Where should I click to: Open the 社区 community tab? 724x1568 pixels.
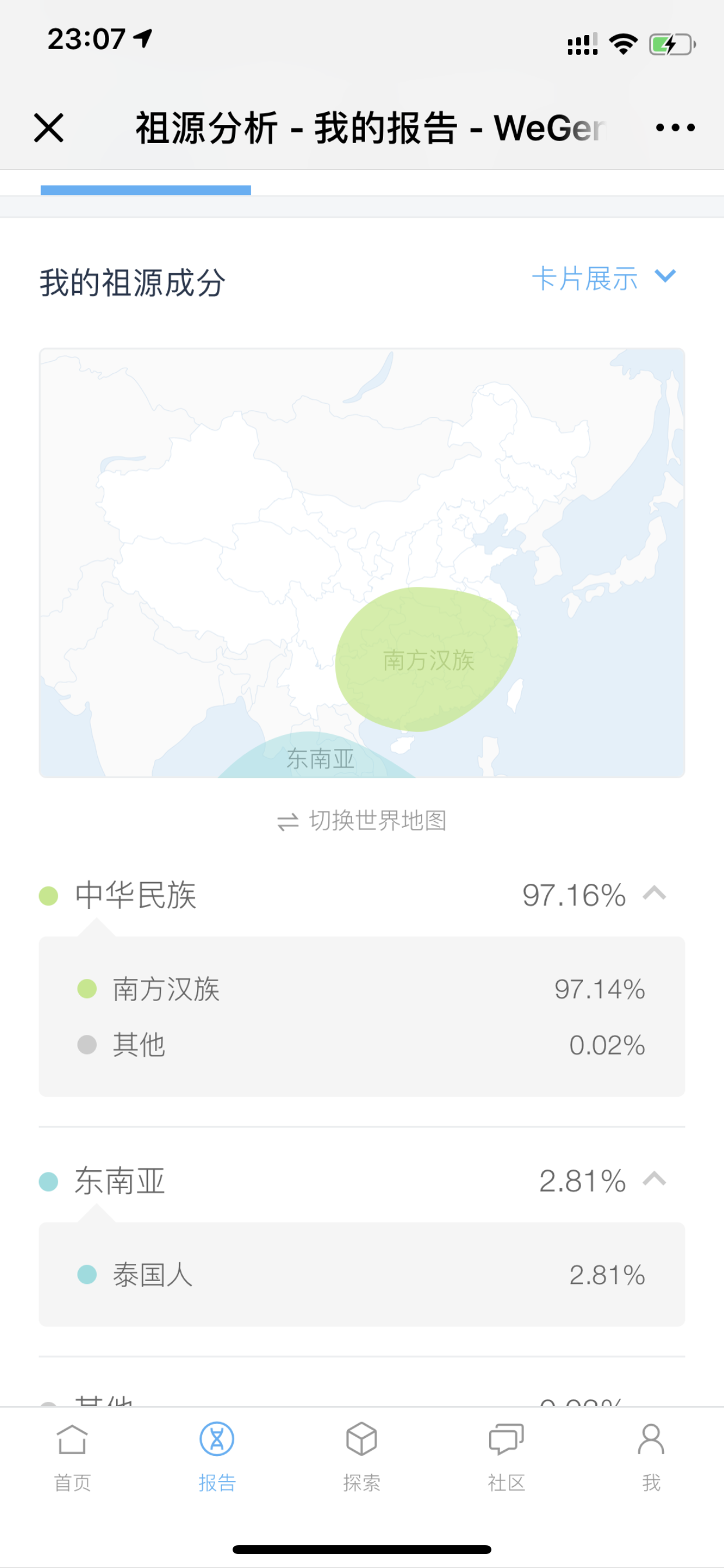click(x=506, y=1457)
